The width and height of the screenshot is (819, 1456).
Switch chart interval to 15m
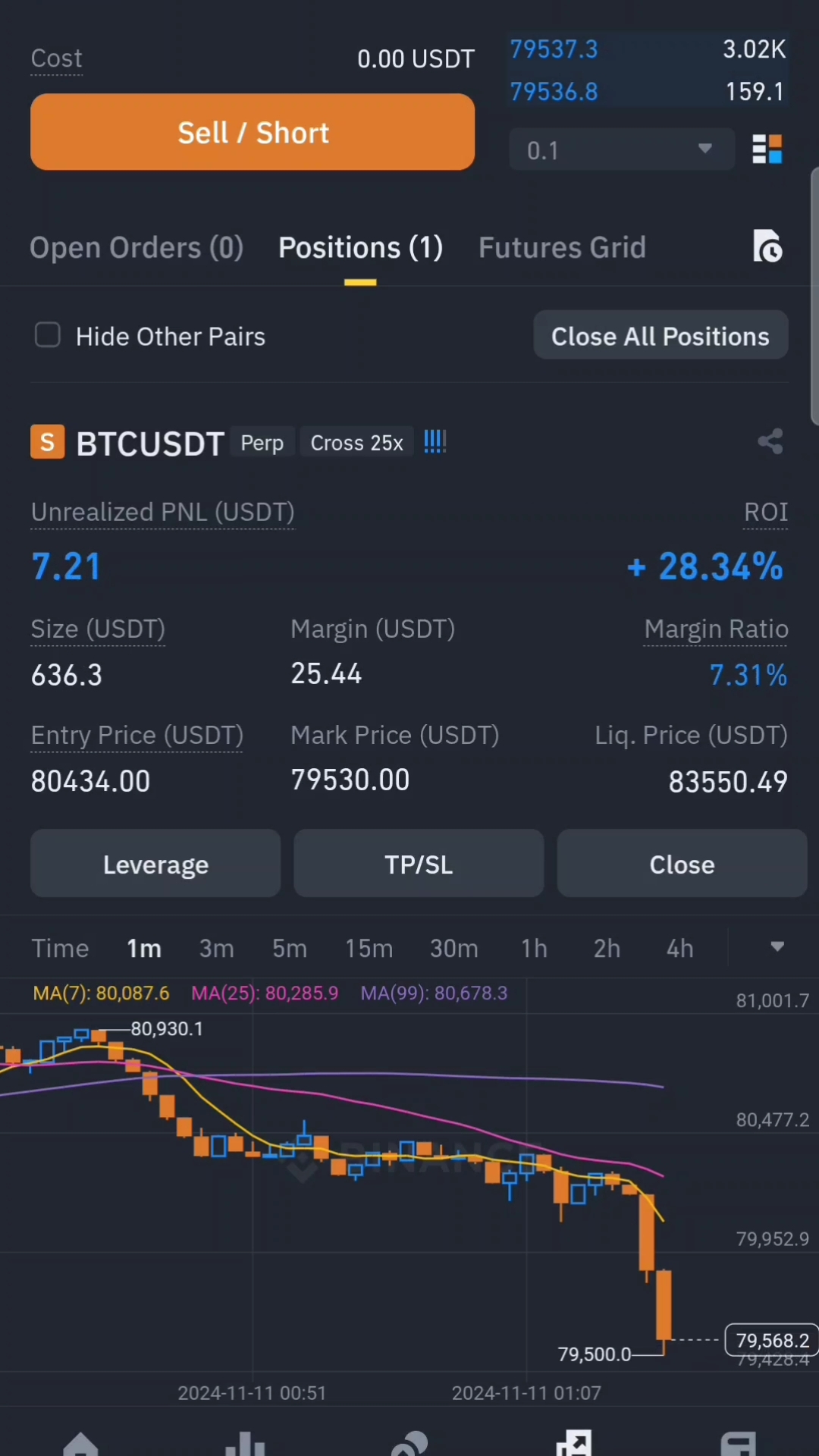(369, 948)
